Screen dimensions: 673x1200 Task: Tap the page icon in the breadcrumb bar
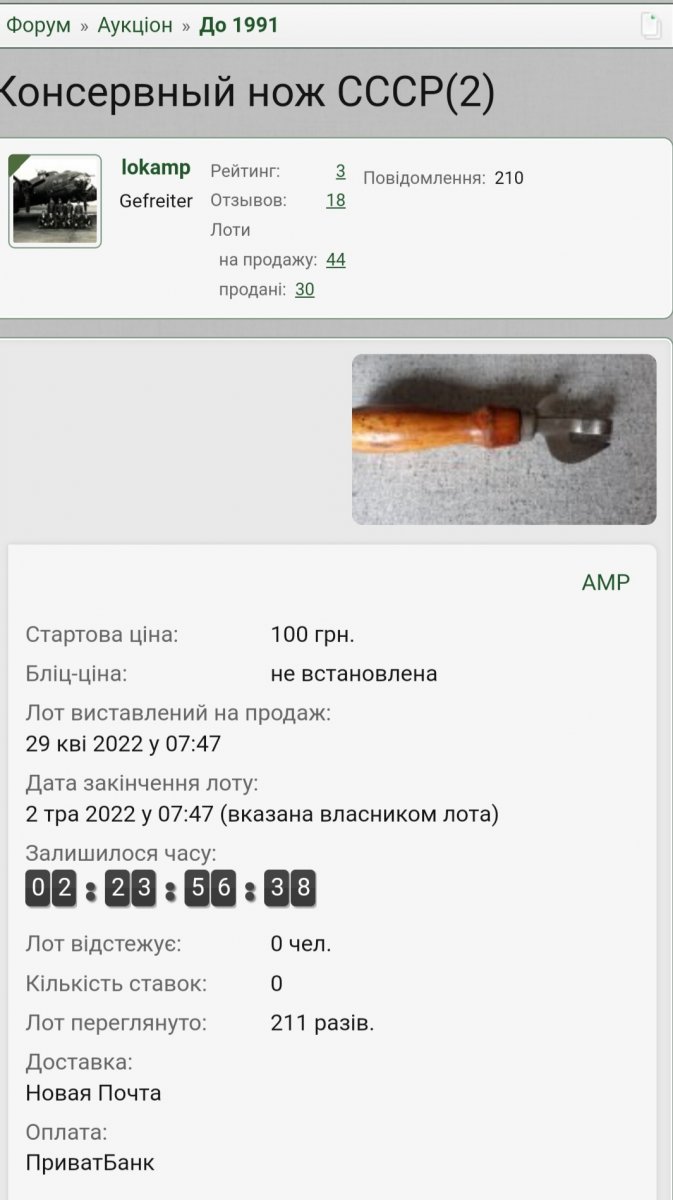coord(650,26)
